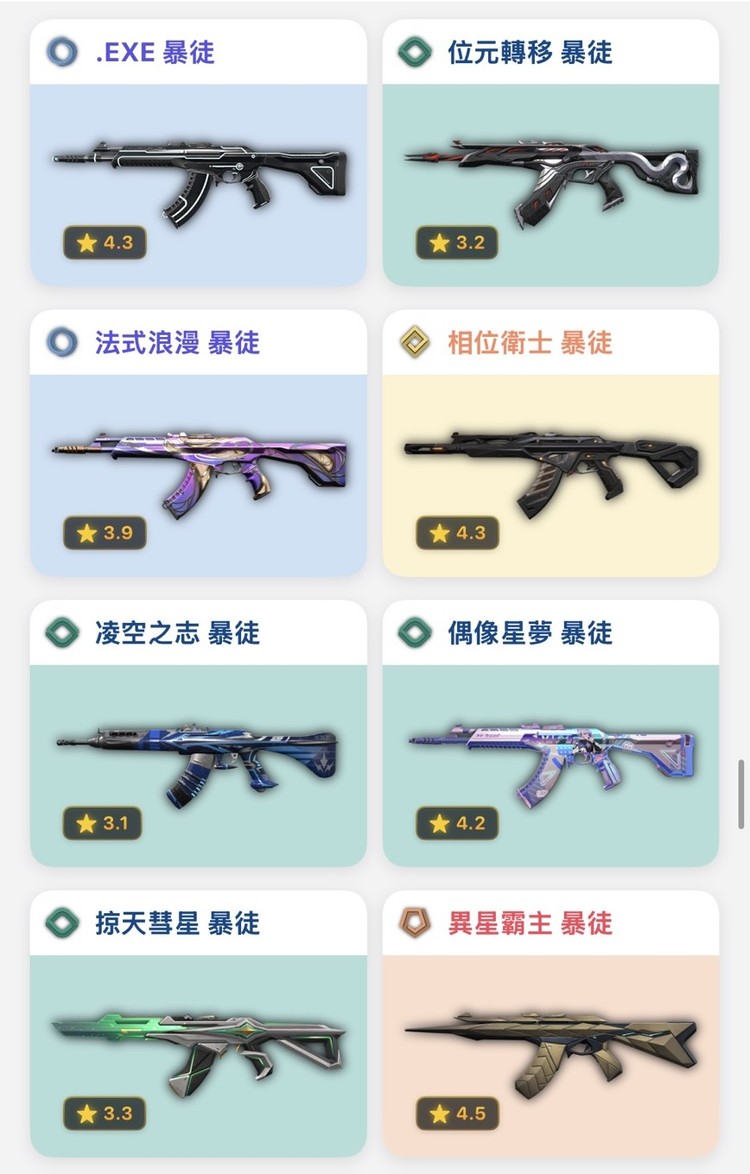750x1174 pixels.
Task: Click the rarity emblem beside 掠天彗星 暴徒
Action: coord(62,923)
